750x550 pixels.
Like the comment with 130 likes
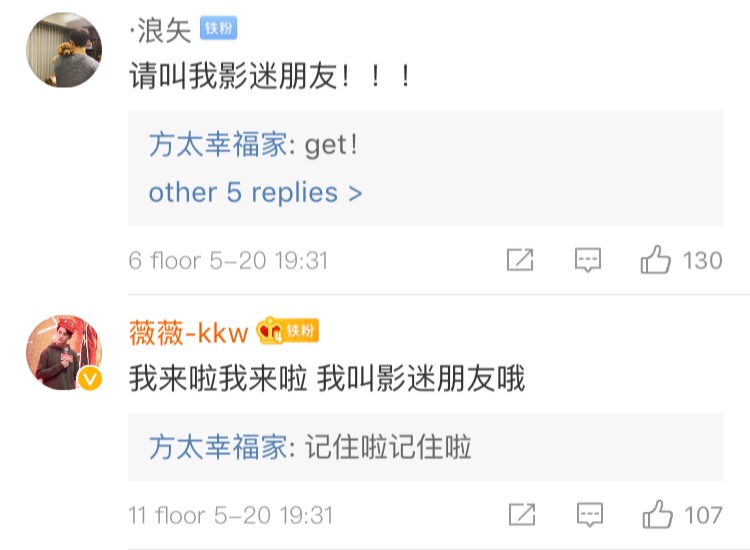click(656, 261)
